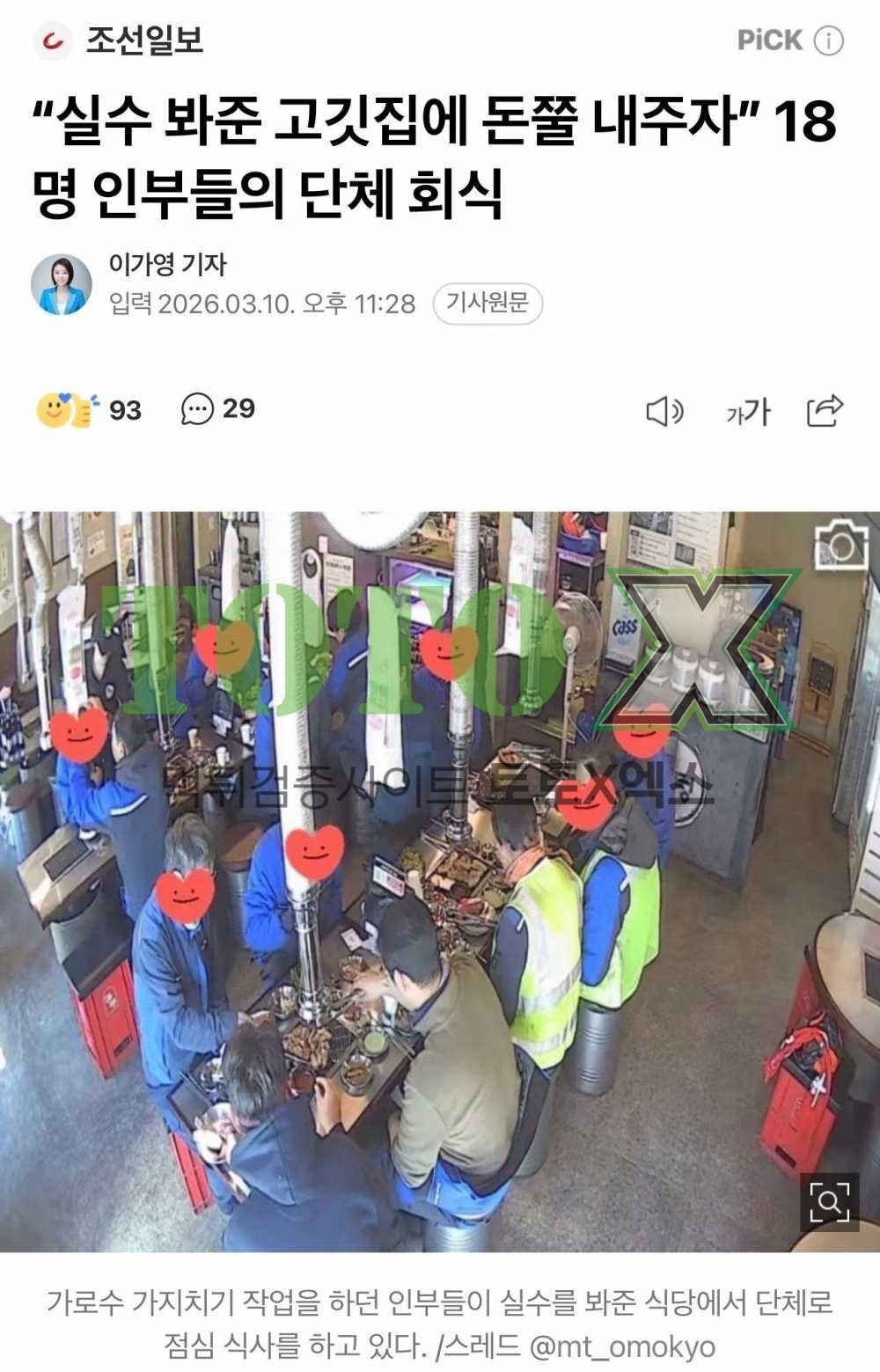
Task: React to the article with emoji
Action: point(89,410)
